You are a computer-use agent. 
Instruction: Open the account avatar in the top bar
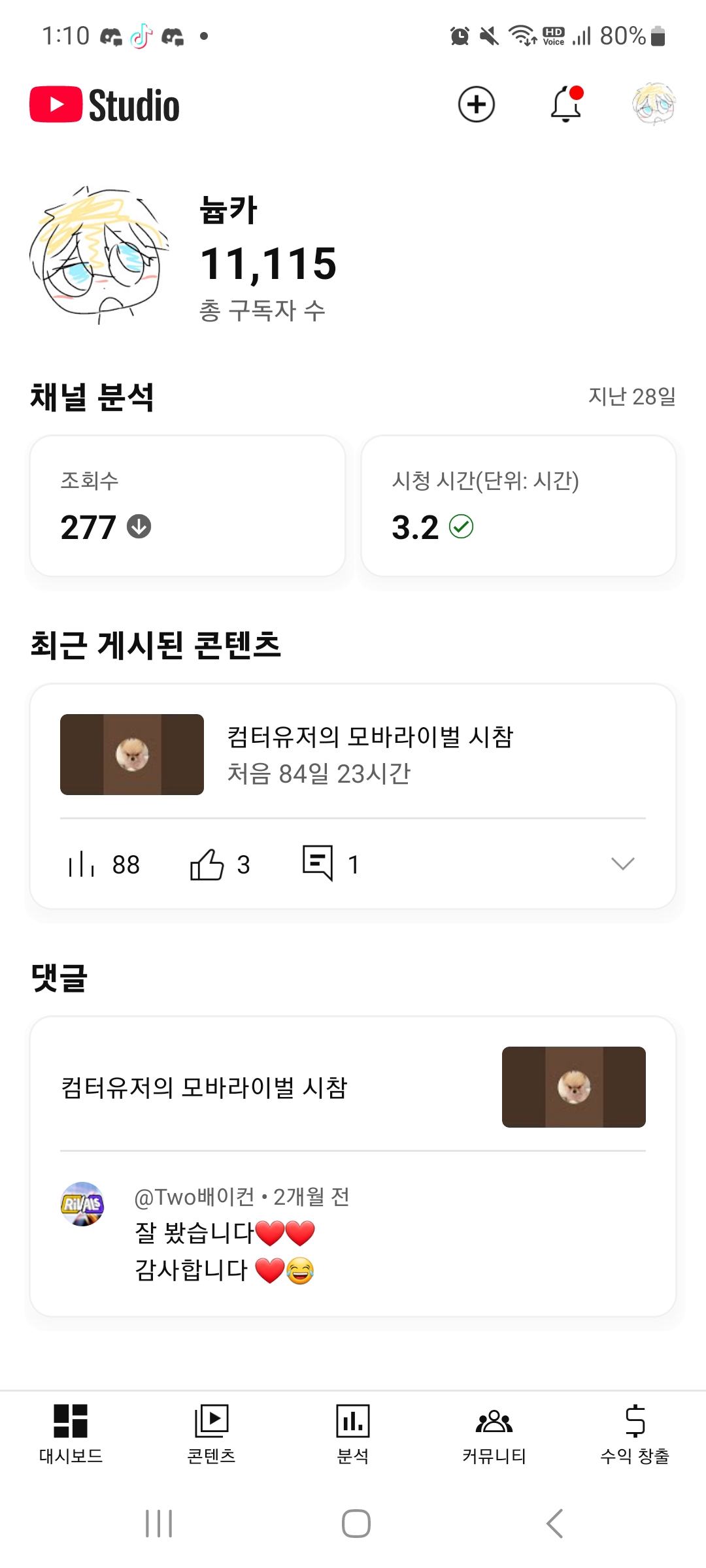click(654, 105)
